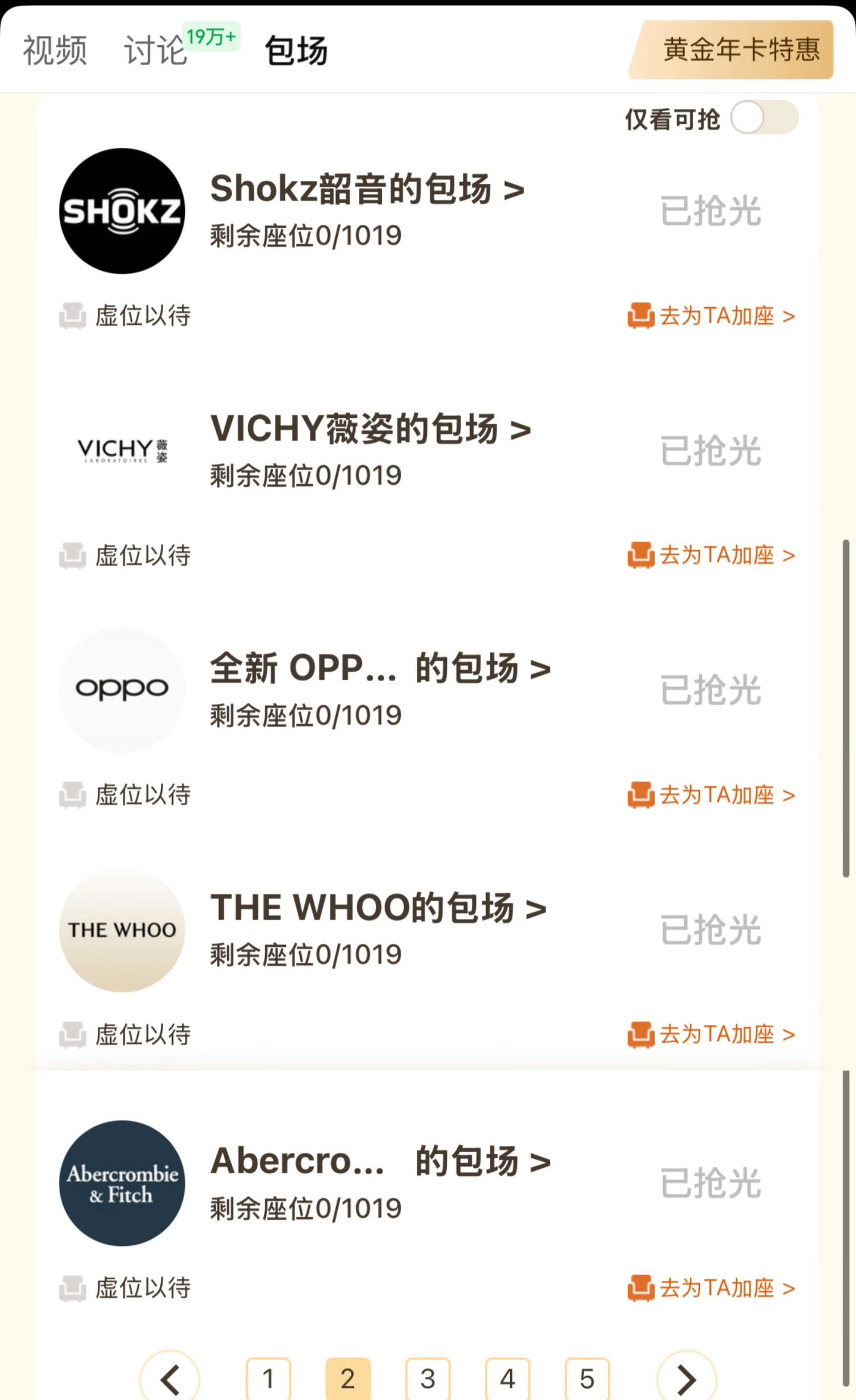
Task: Switch to the 讨论 tab
Action: [155, 50]
